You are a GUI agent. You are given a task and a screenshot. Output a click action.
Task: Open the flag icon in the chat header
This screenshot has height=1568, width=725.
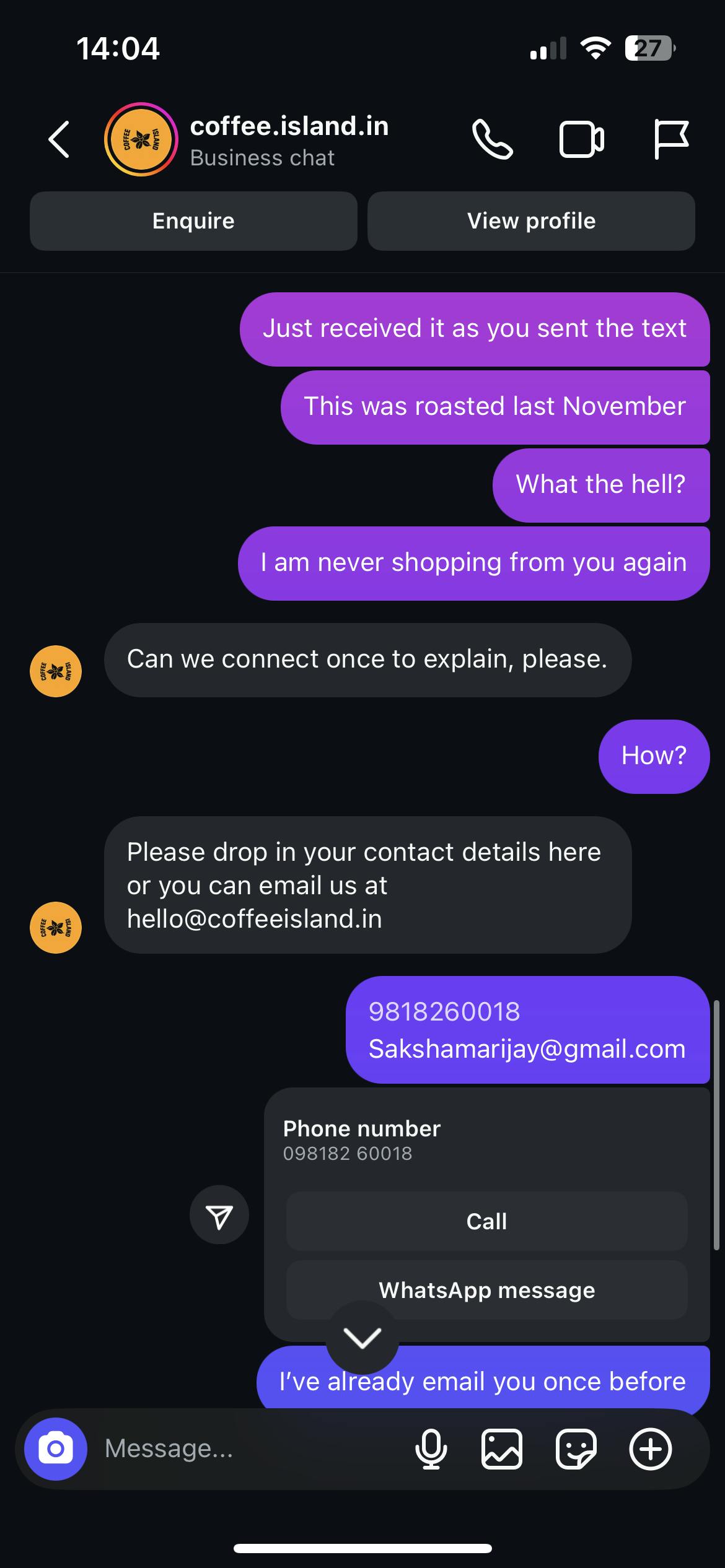pos(671,140)
